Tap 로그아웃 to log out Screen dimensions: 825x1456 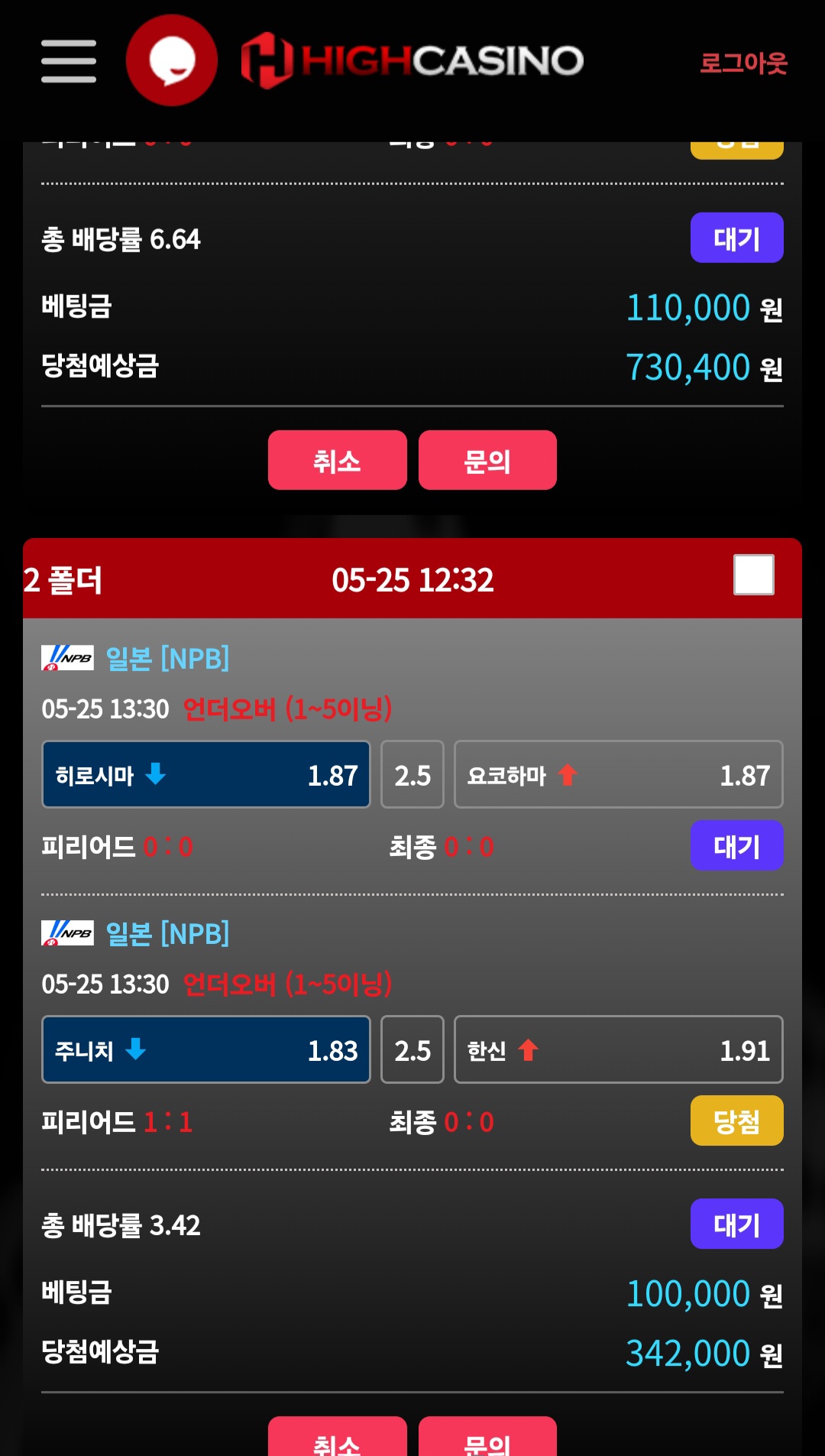(743, 63)
